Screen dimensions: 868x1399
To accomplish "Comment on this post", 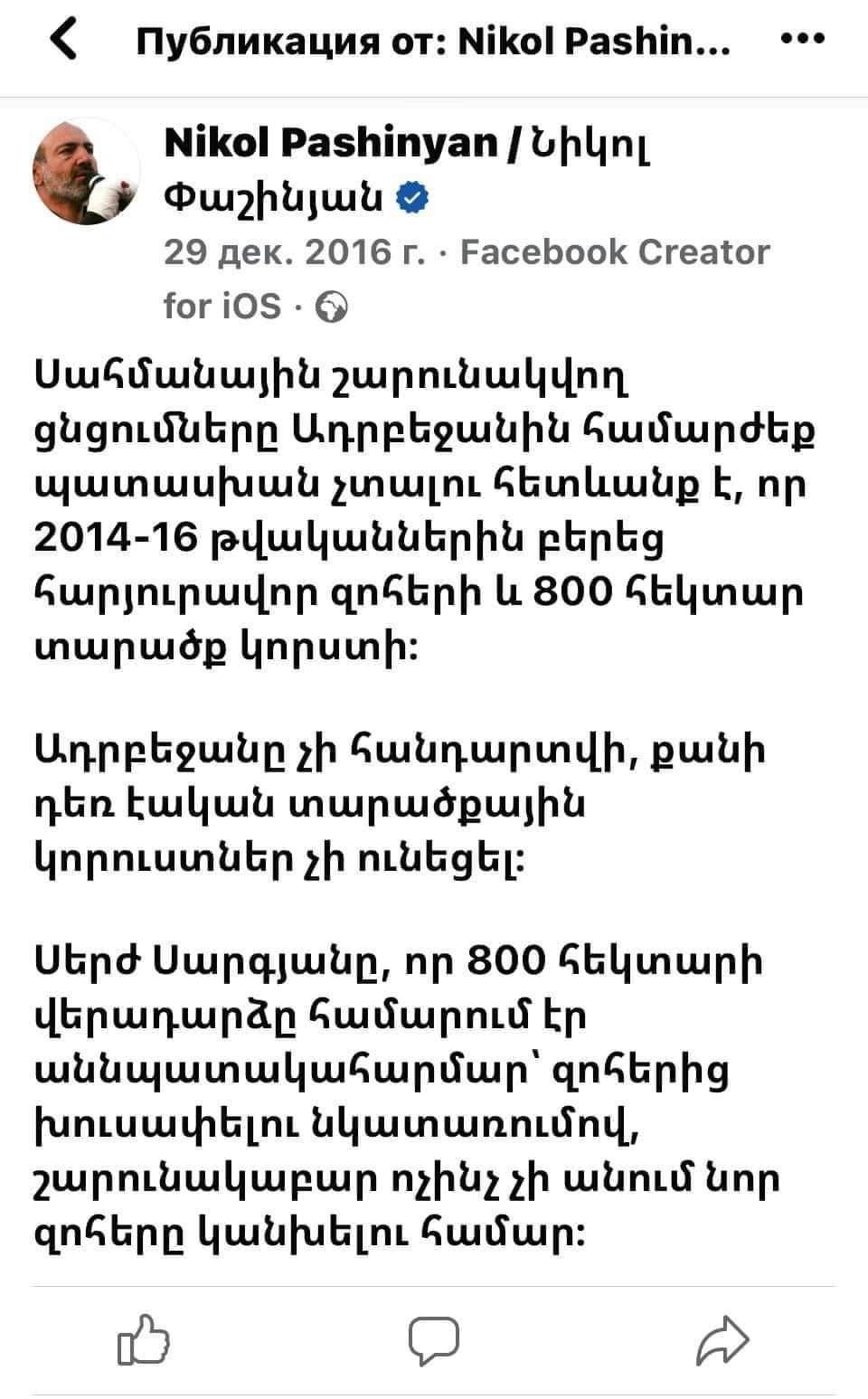I will click(x=434, y=1340).
